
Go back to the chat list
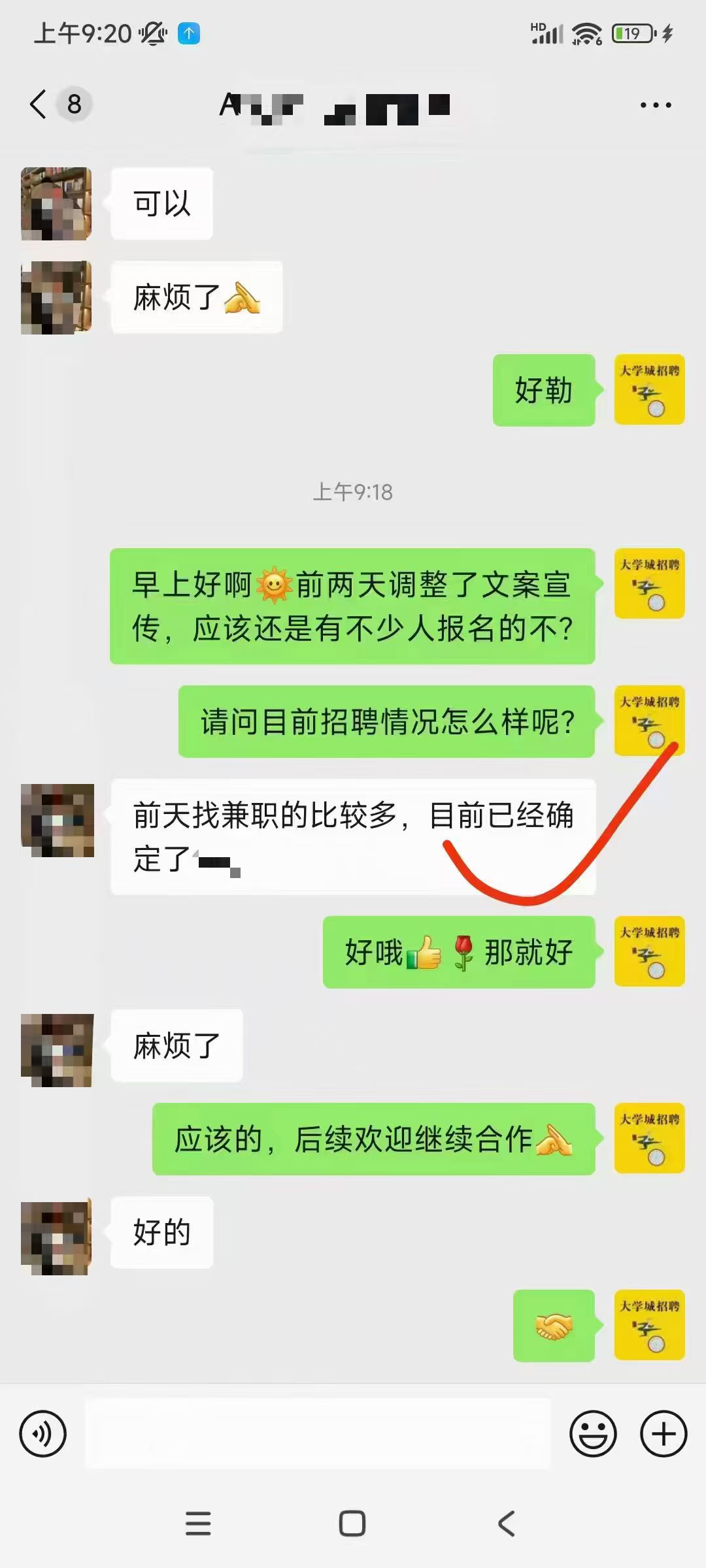point(39,105)
